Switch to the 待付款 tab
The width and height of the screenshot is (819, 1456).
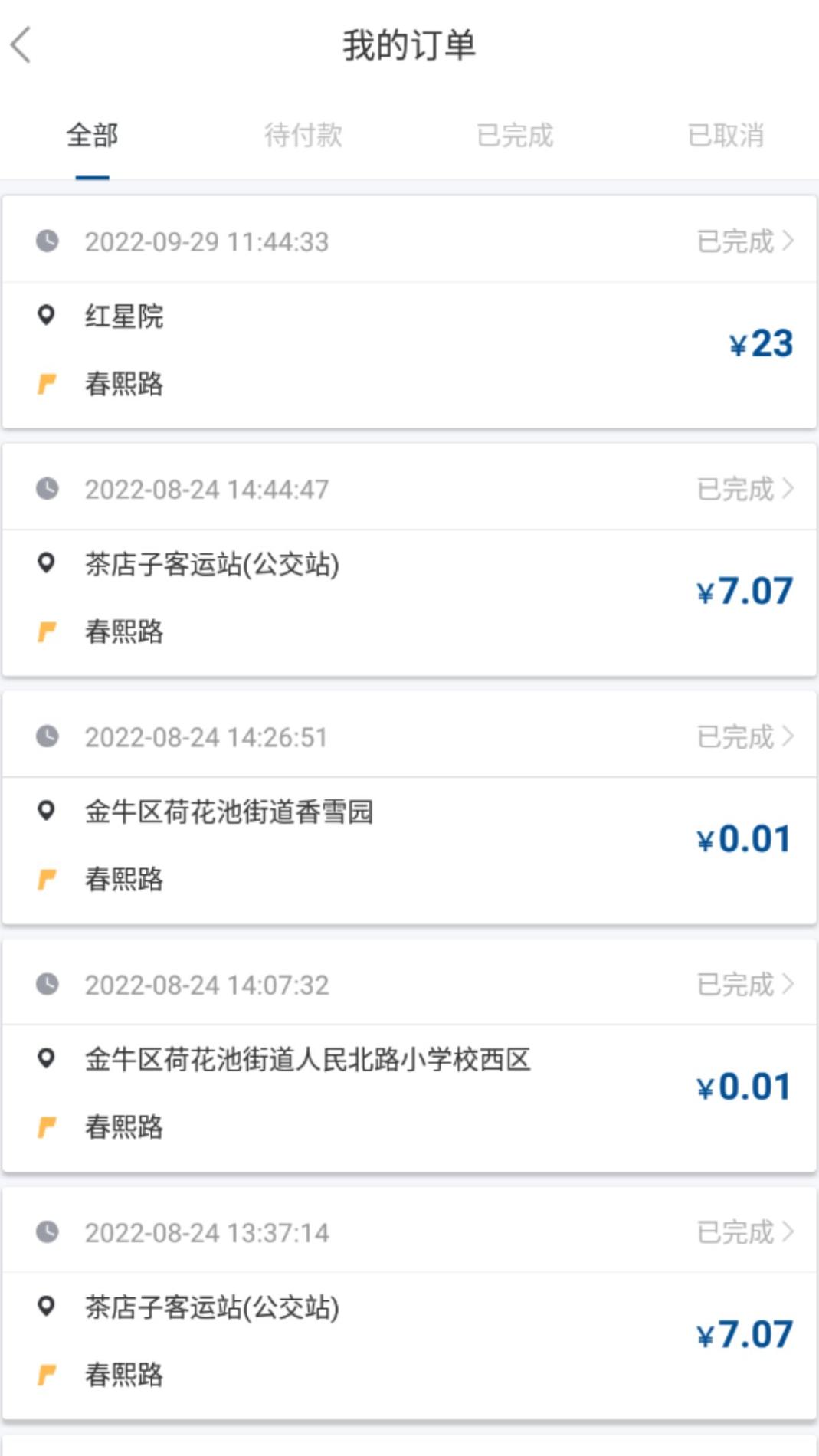coord(304,134)
